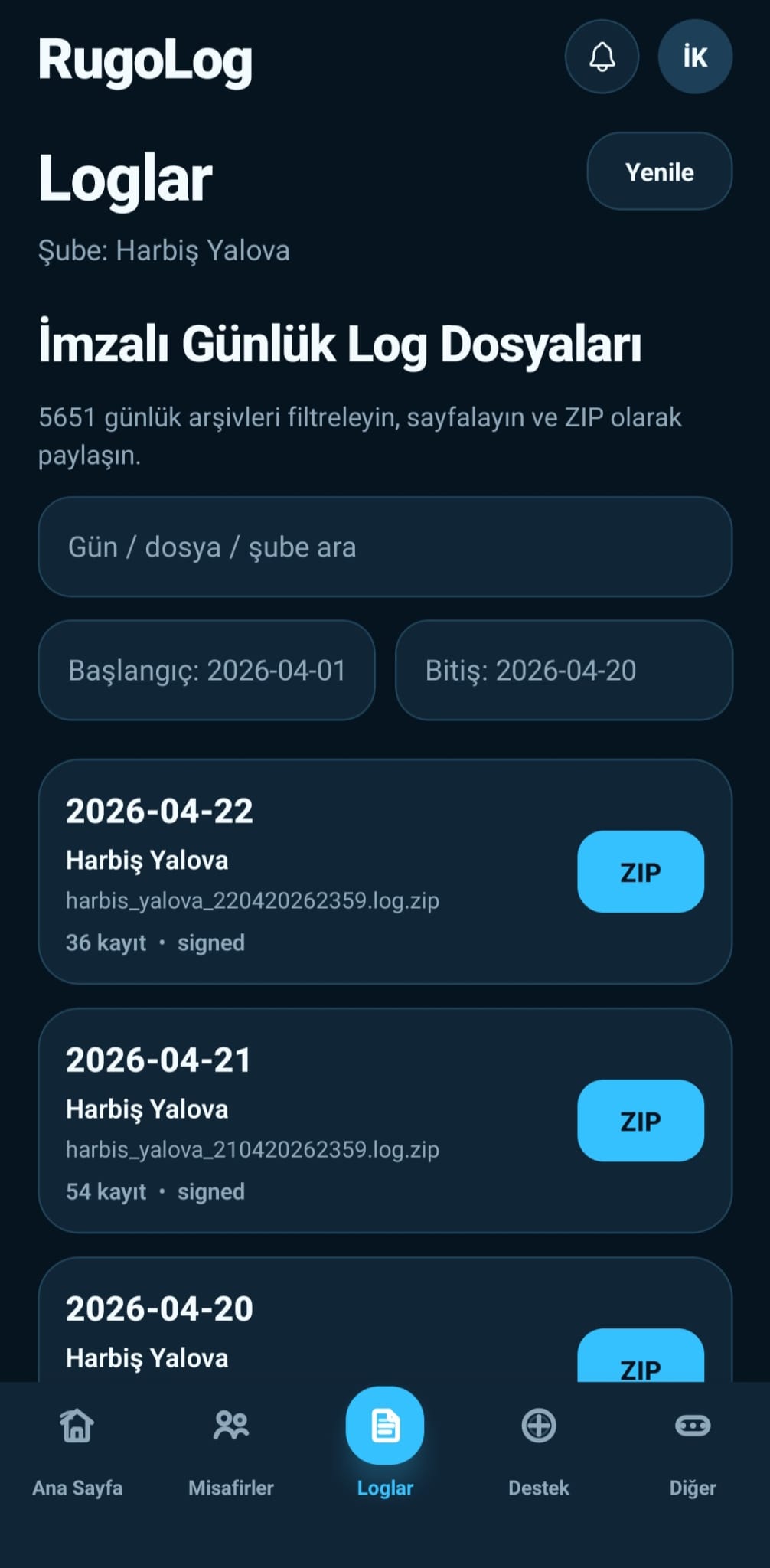Open the İK profile avatar
The image size is (770, 1568).
pyautogui.click(x=693, y=57)
